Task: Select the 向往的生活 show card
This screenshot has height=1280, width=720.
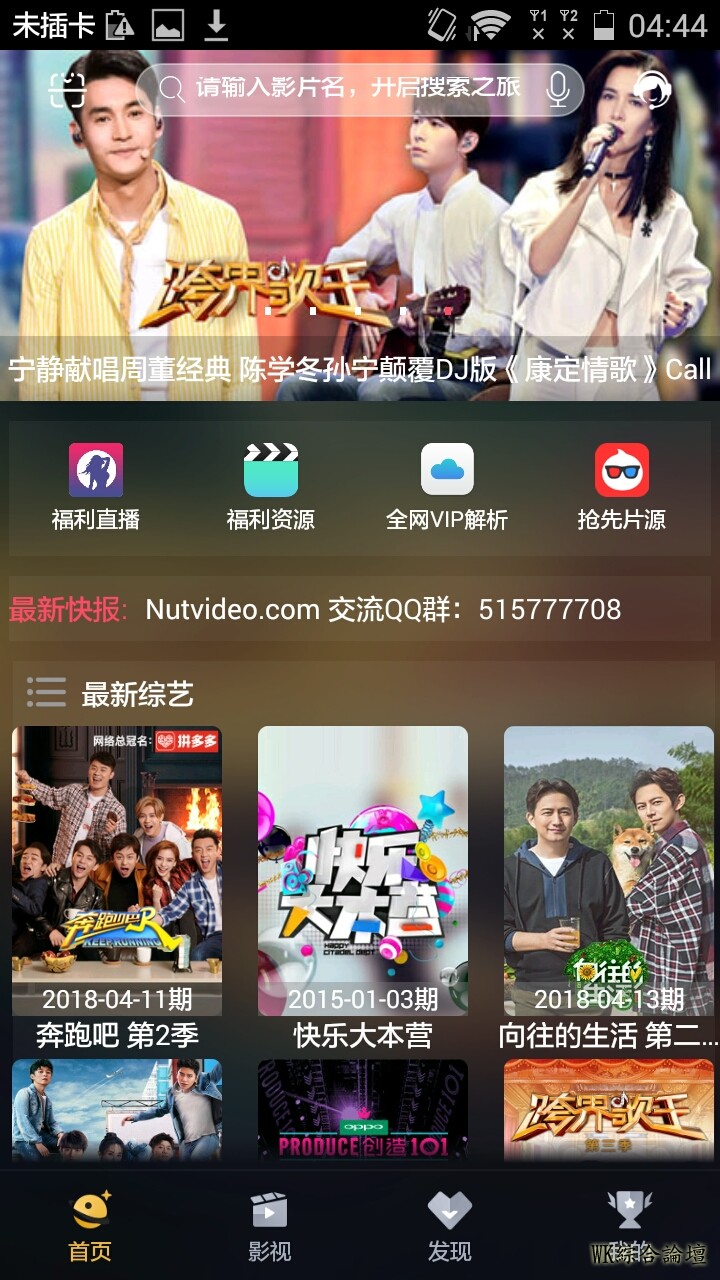Action: (608, 885)
